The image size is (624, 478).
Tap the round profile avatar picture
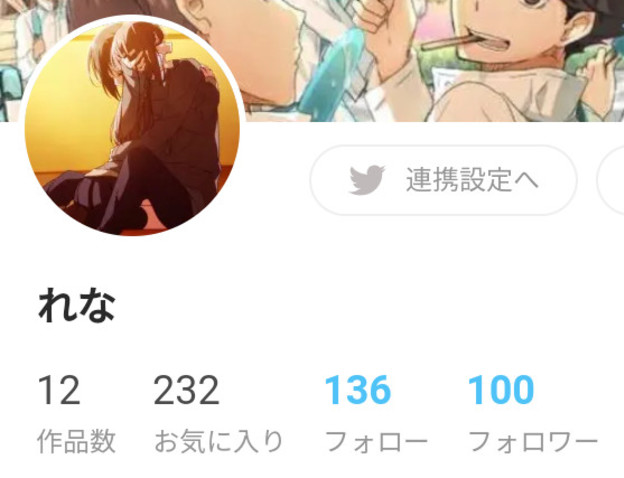click(x=131, y=127)
